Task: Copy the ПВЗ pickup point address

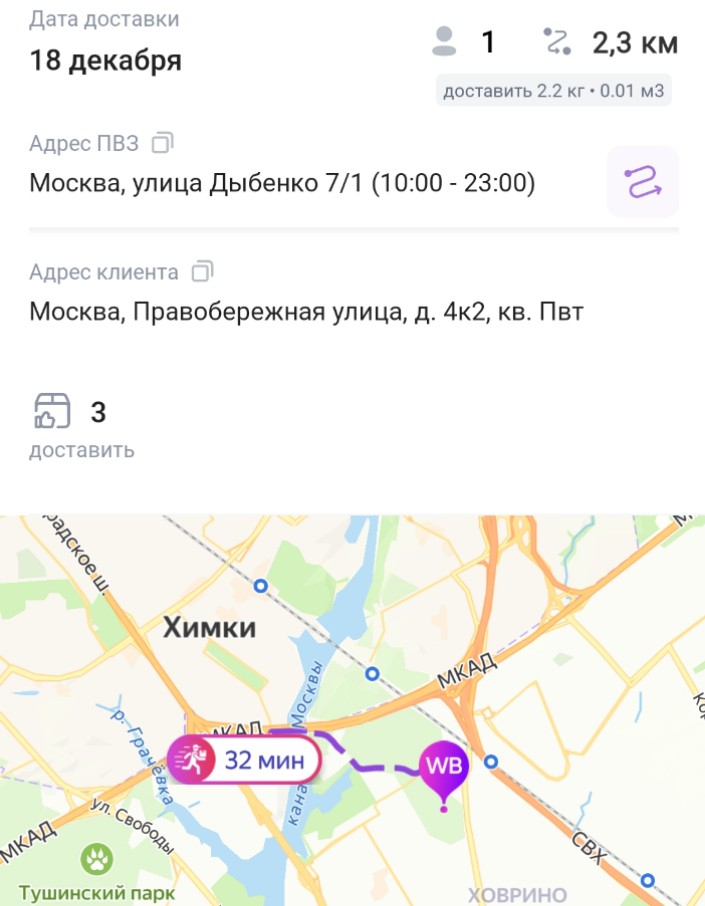Action: click(x=162, y=143)
